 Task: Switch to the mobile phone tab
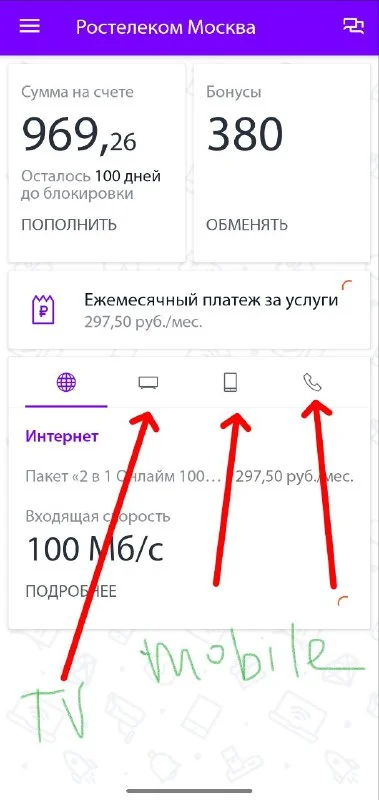coord(231,382)
